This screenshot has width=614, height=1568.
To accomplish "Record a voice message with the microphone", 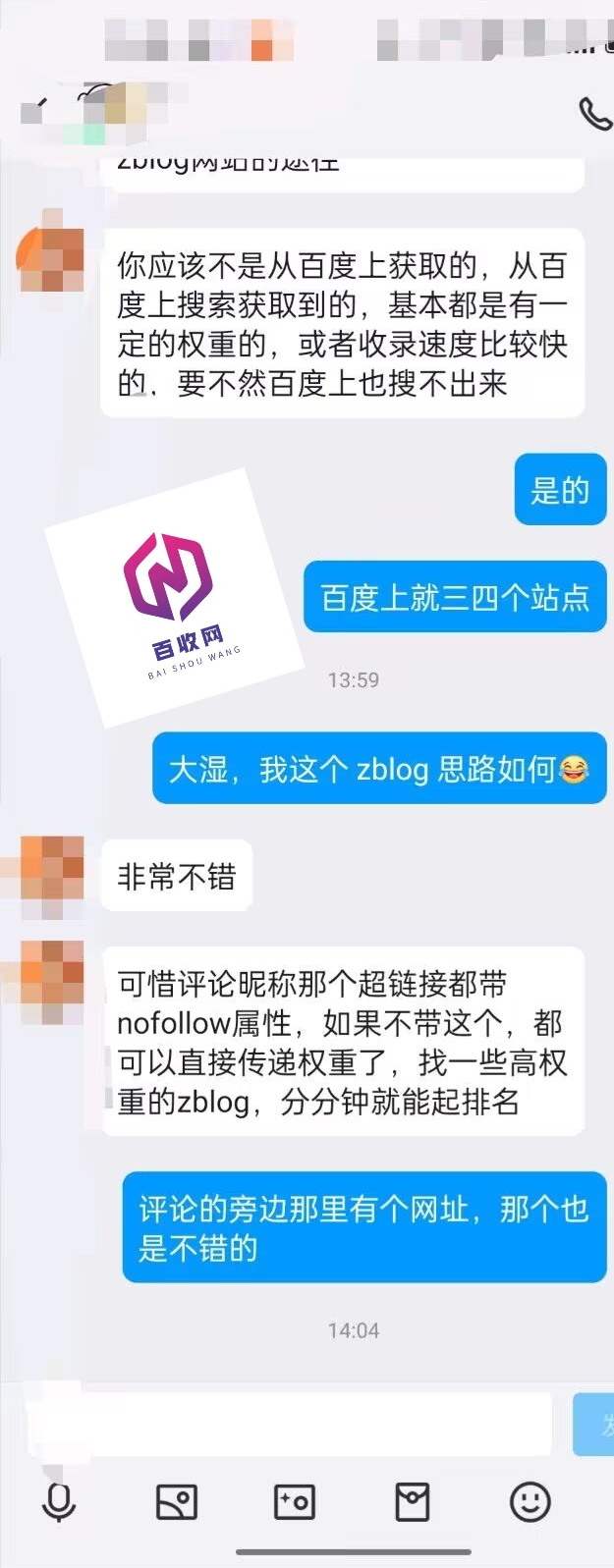I will pos(59,1501).
